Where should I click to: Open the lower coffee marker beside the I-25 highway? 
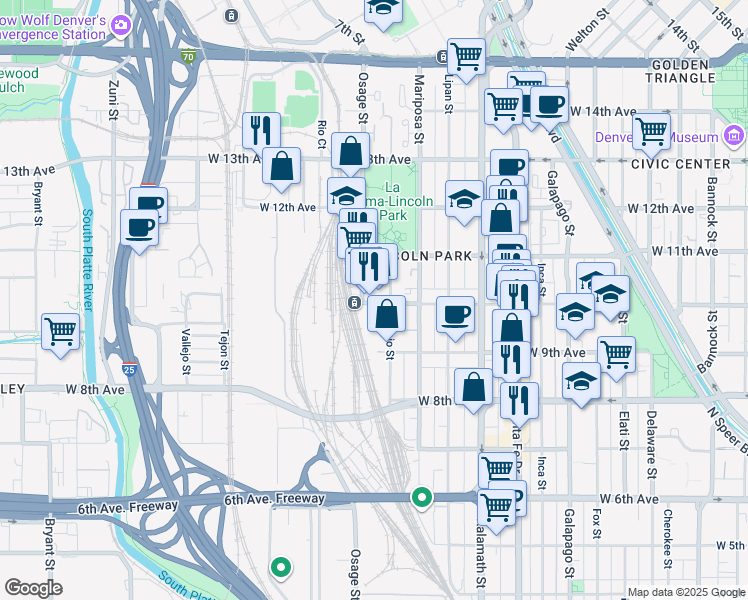(x=139, y=228)
